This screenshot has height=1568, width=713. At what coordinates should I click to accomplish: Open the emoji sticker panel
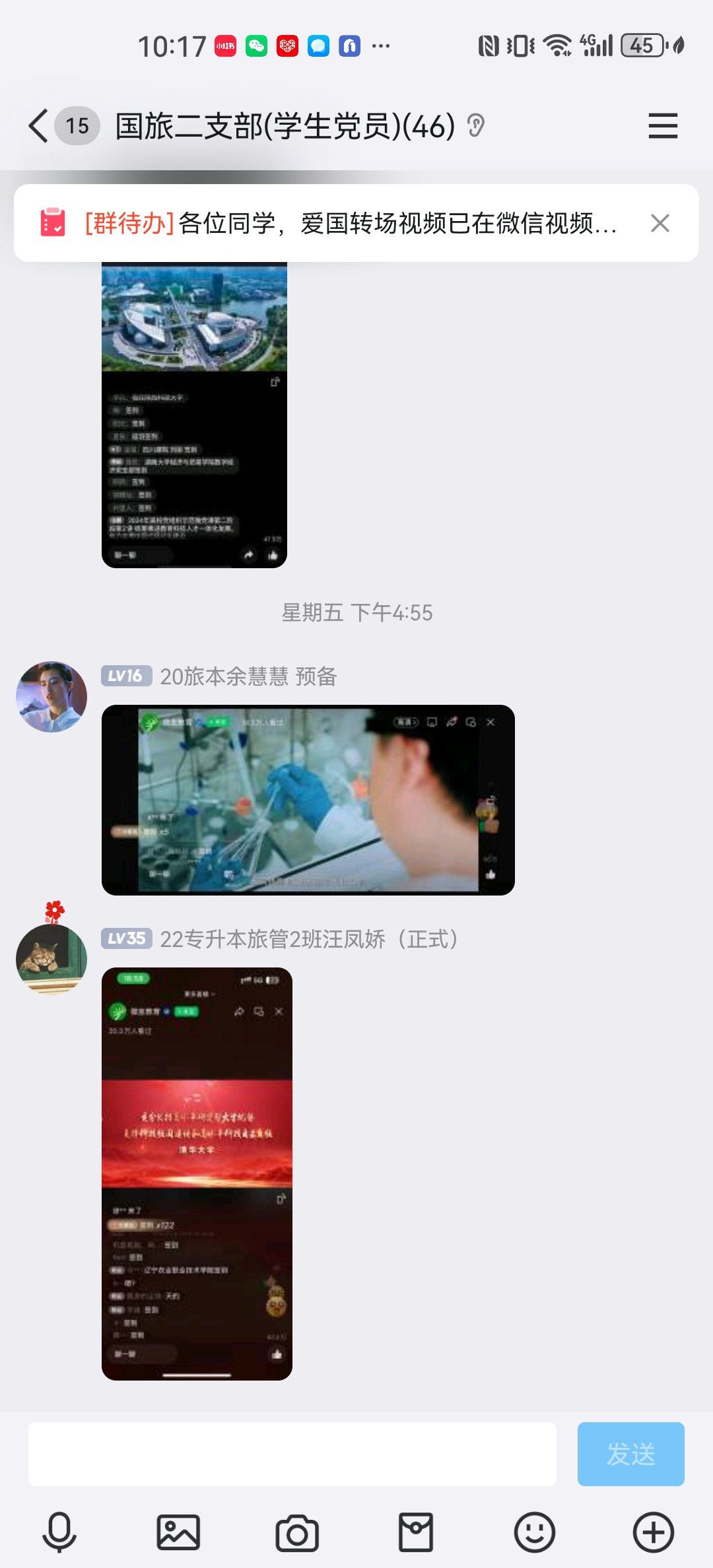535,1532
